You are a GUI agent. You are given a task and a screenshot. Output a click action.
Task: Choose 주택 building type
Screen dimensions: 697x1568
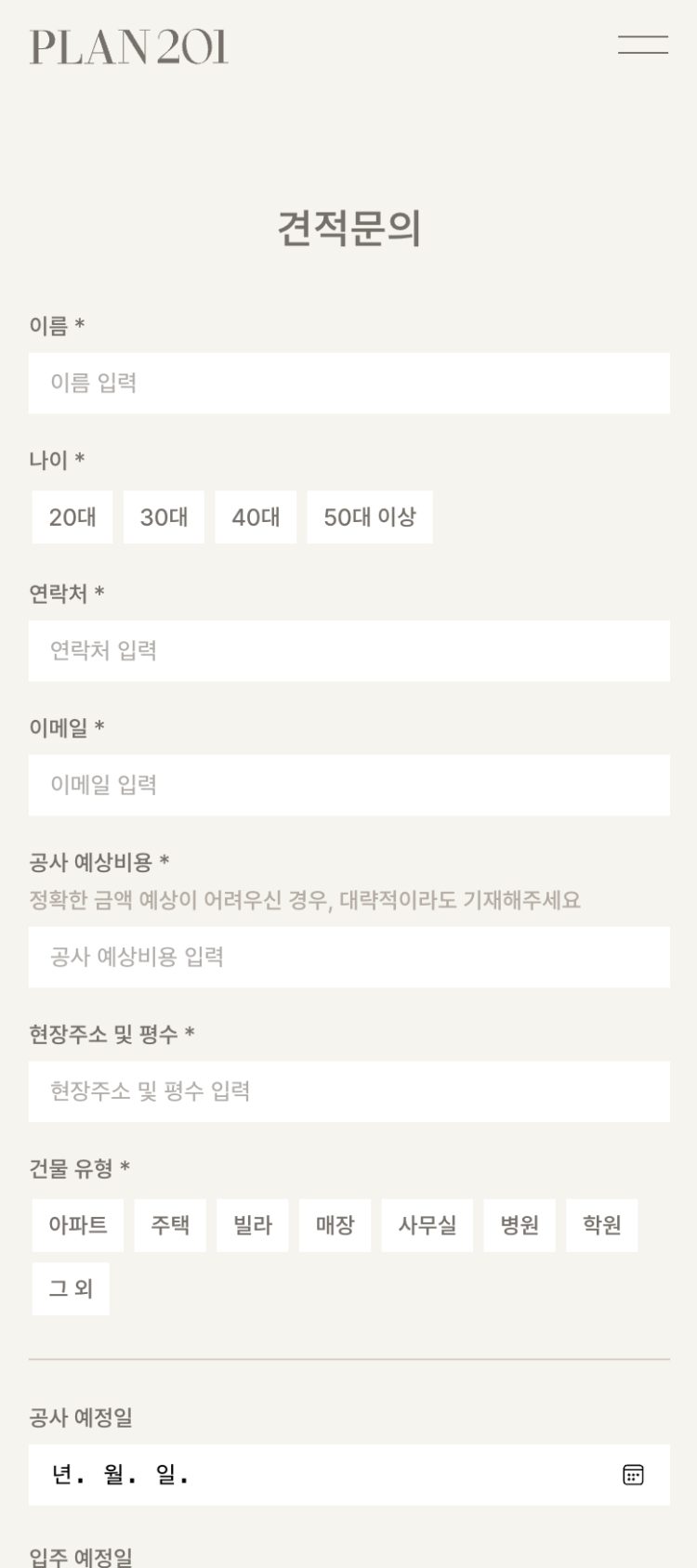tap(170, 1225)
